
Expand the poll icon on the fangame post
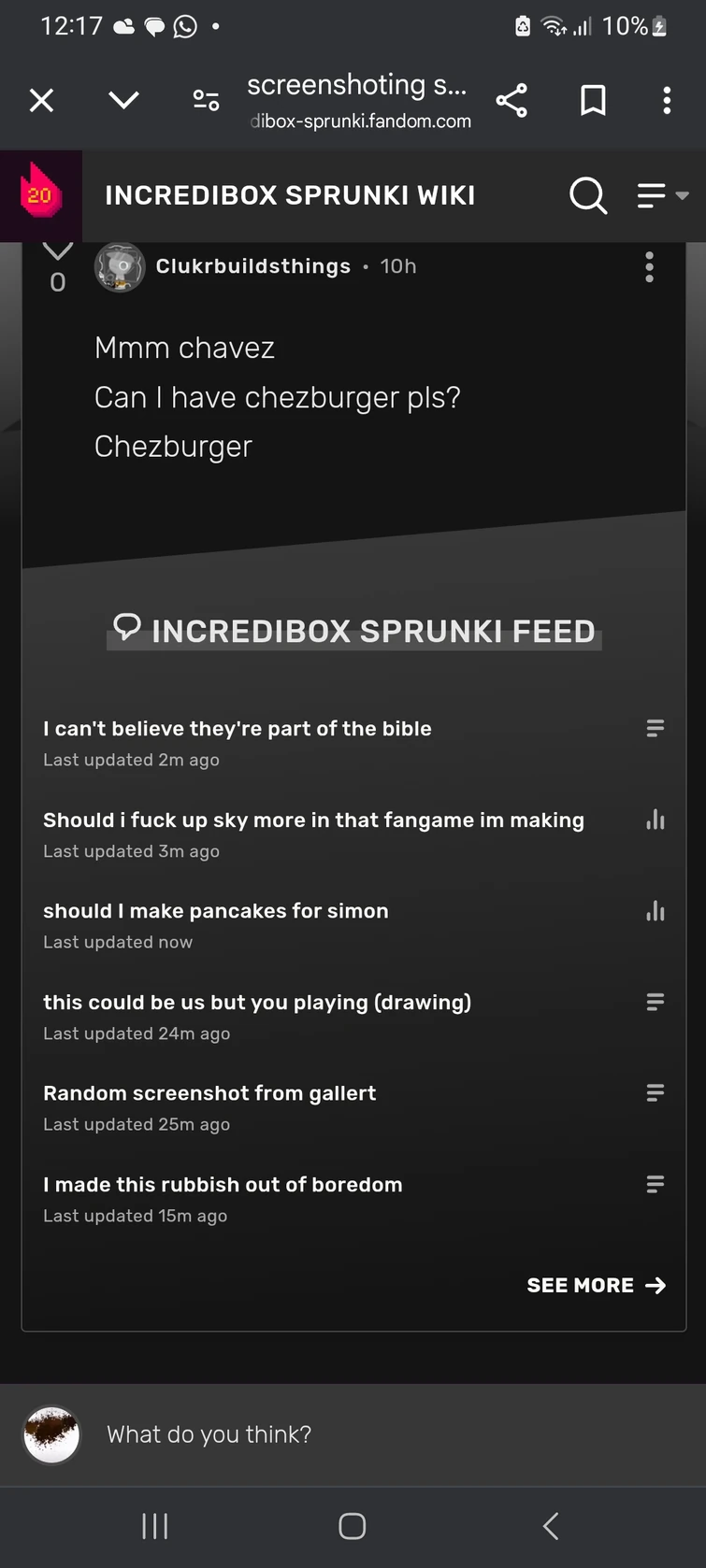655,820
